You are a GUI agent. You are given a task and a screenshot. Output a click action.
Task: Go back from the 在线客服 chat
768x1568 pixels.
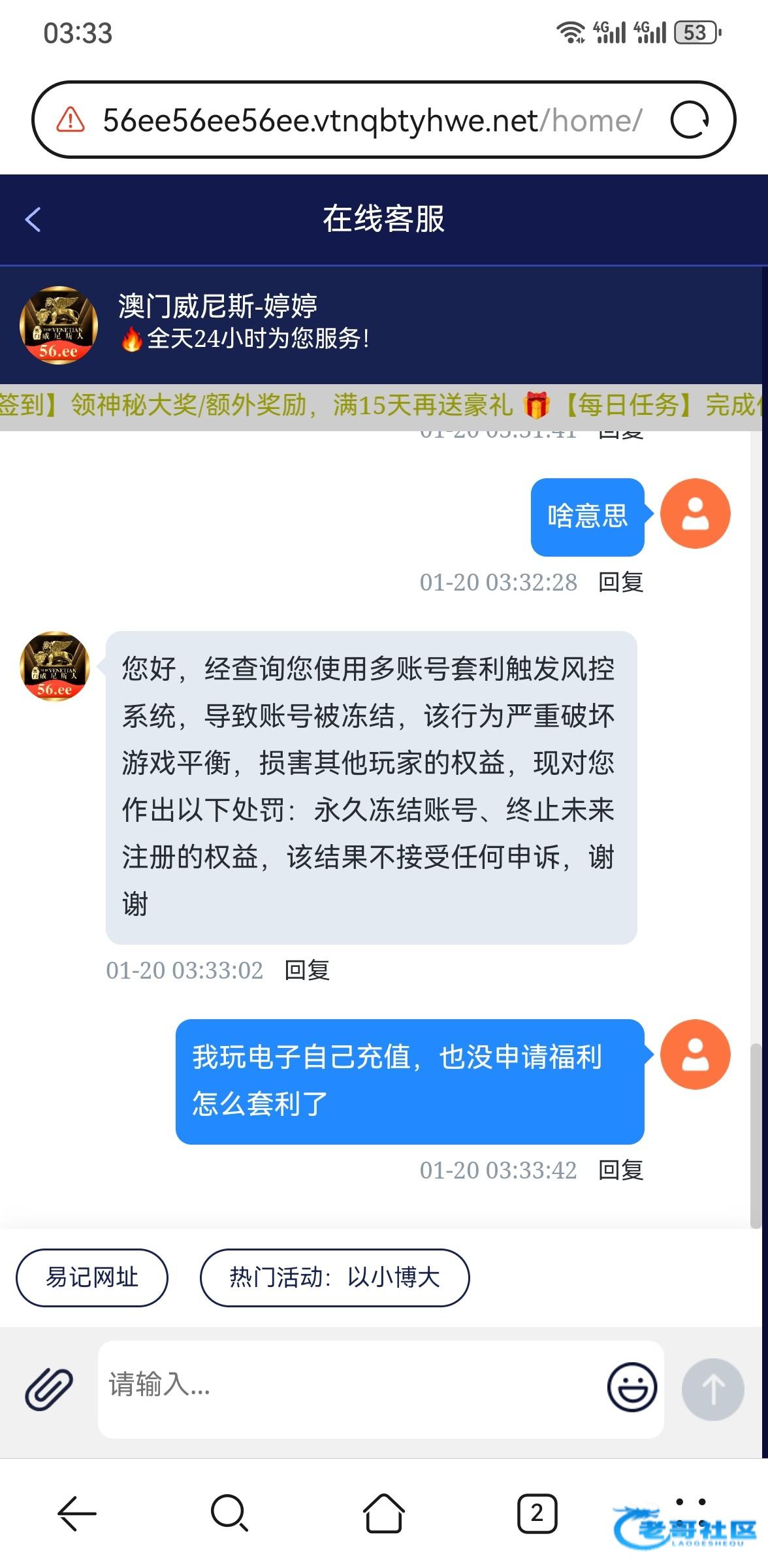click(x=33, y=220)
